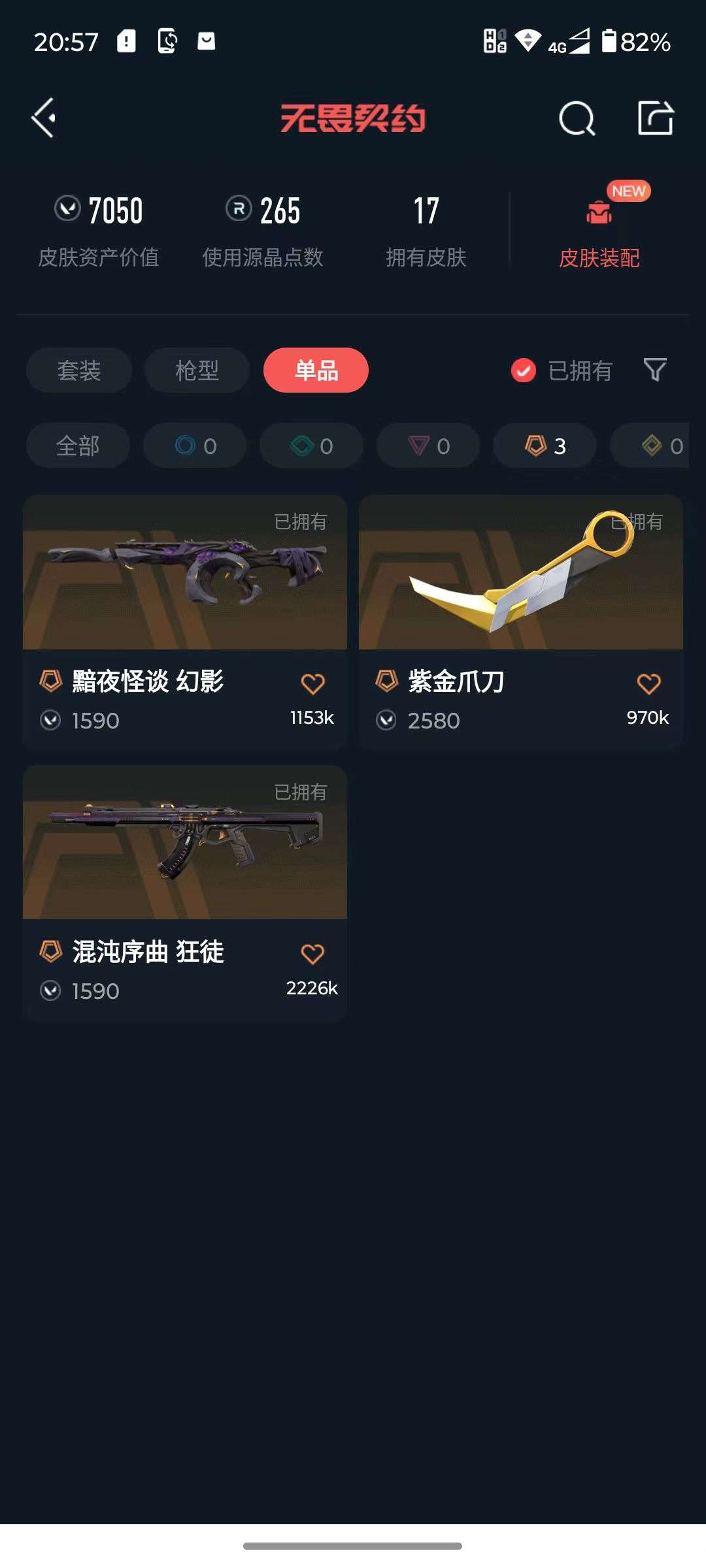Switch to the 枪型 tab
The image size is (706, 1568).
[x=197, y=370]
